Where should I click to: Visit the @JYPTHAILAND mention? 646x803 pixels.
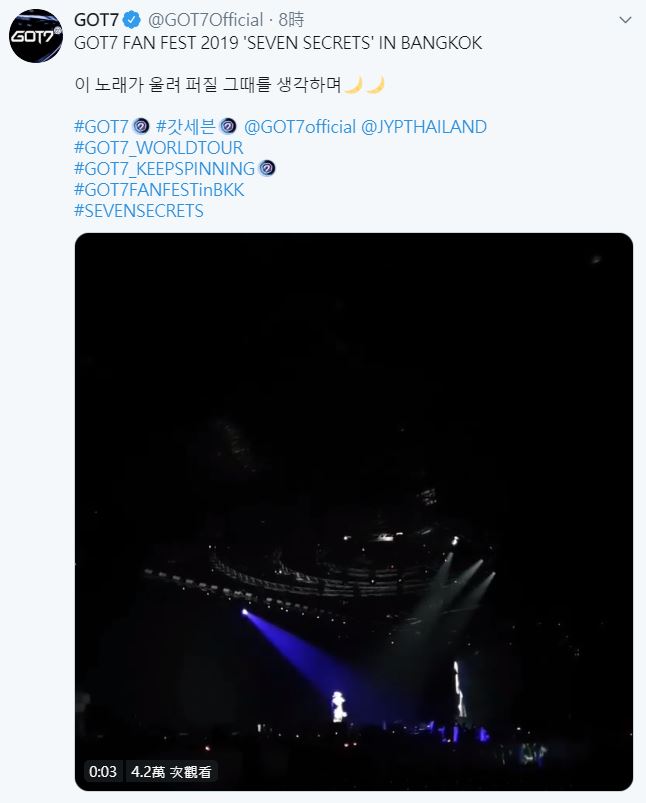pos(424,127)
